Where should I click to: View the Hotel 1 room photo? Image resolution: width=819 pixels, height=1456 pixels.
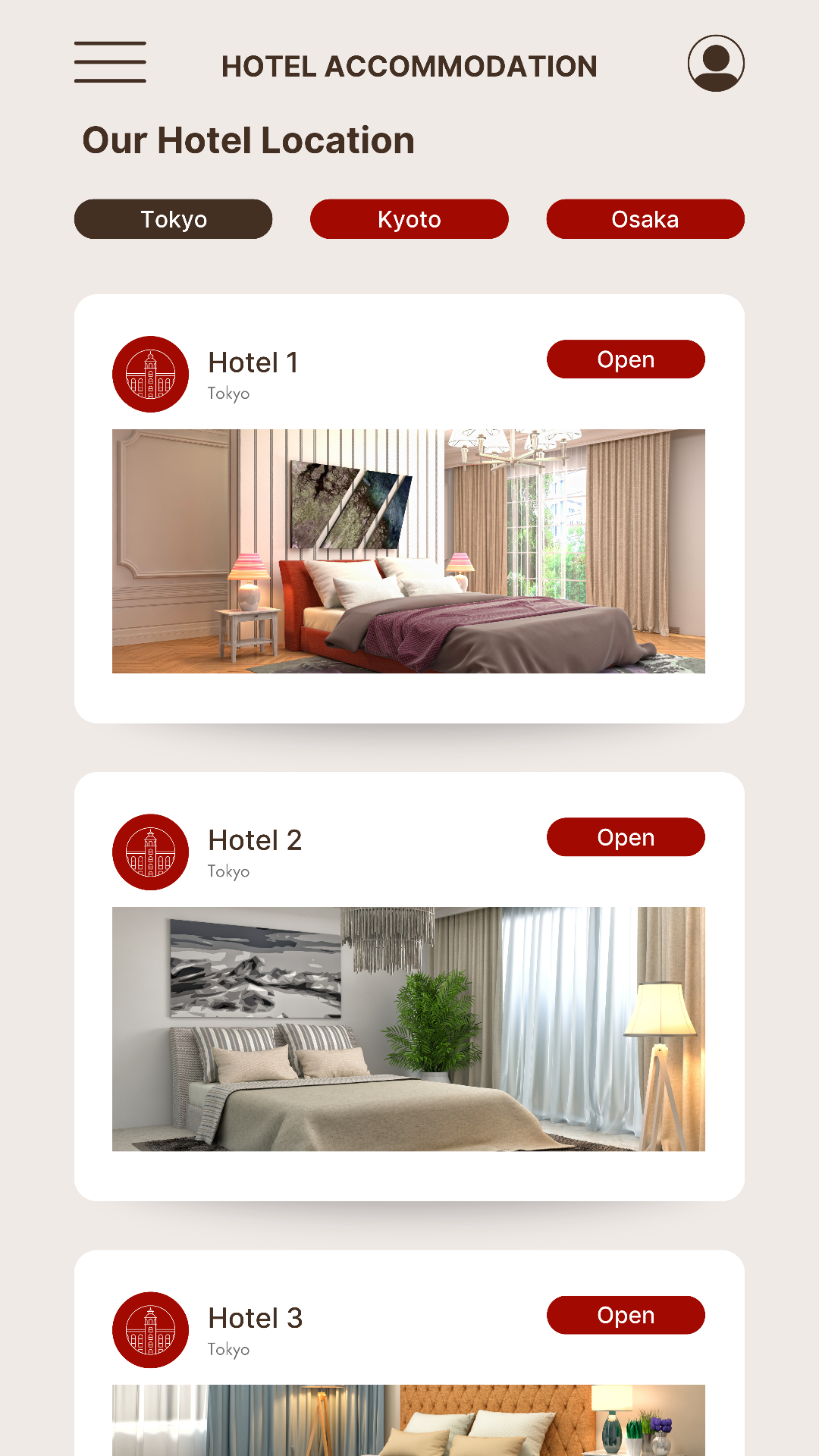coord(409,551)
